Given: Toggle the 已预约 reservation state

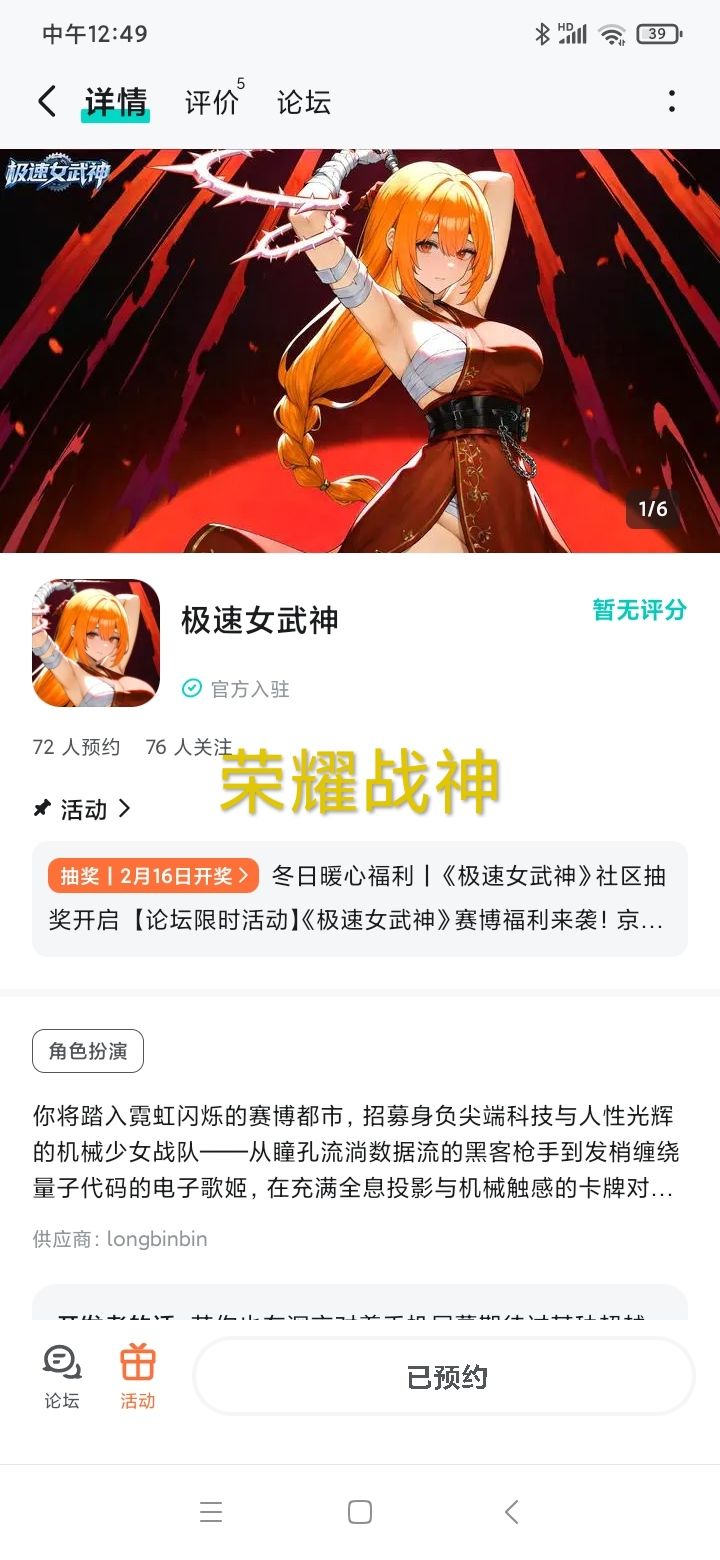Looking at the screenshot, I should click(x=442, y=1375).
